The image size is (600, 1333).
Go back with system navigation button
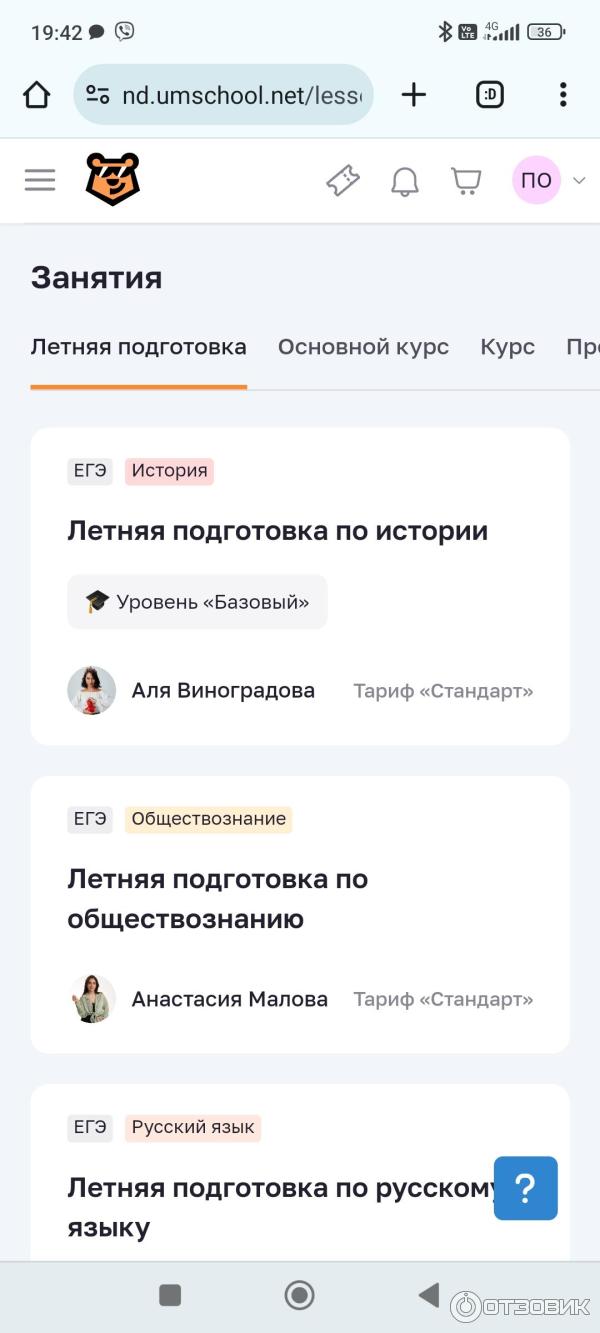428,1295
